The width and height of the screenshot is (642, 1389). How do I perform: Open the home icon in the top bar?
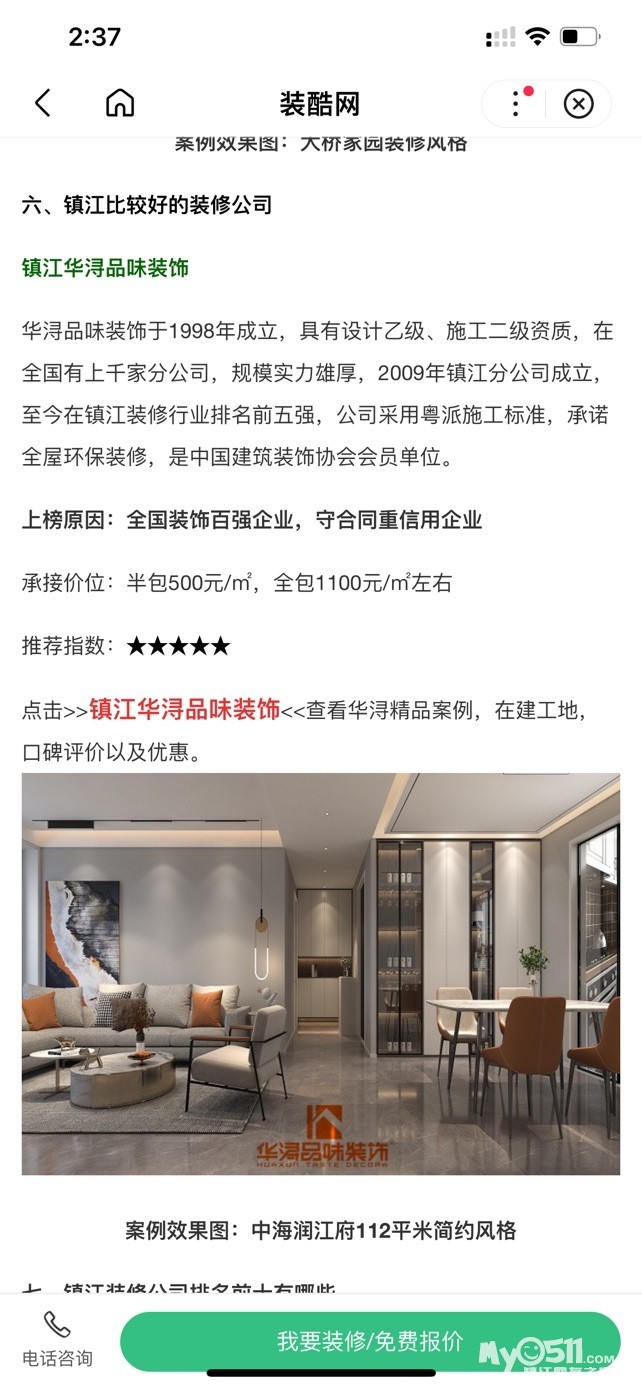tap(120, 103)
